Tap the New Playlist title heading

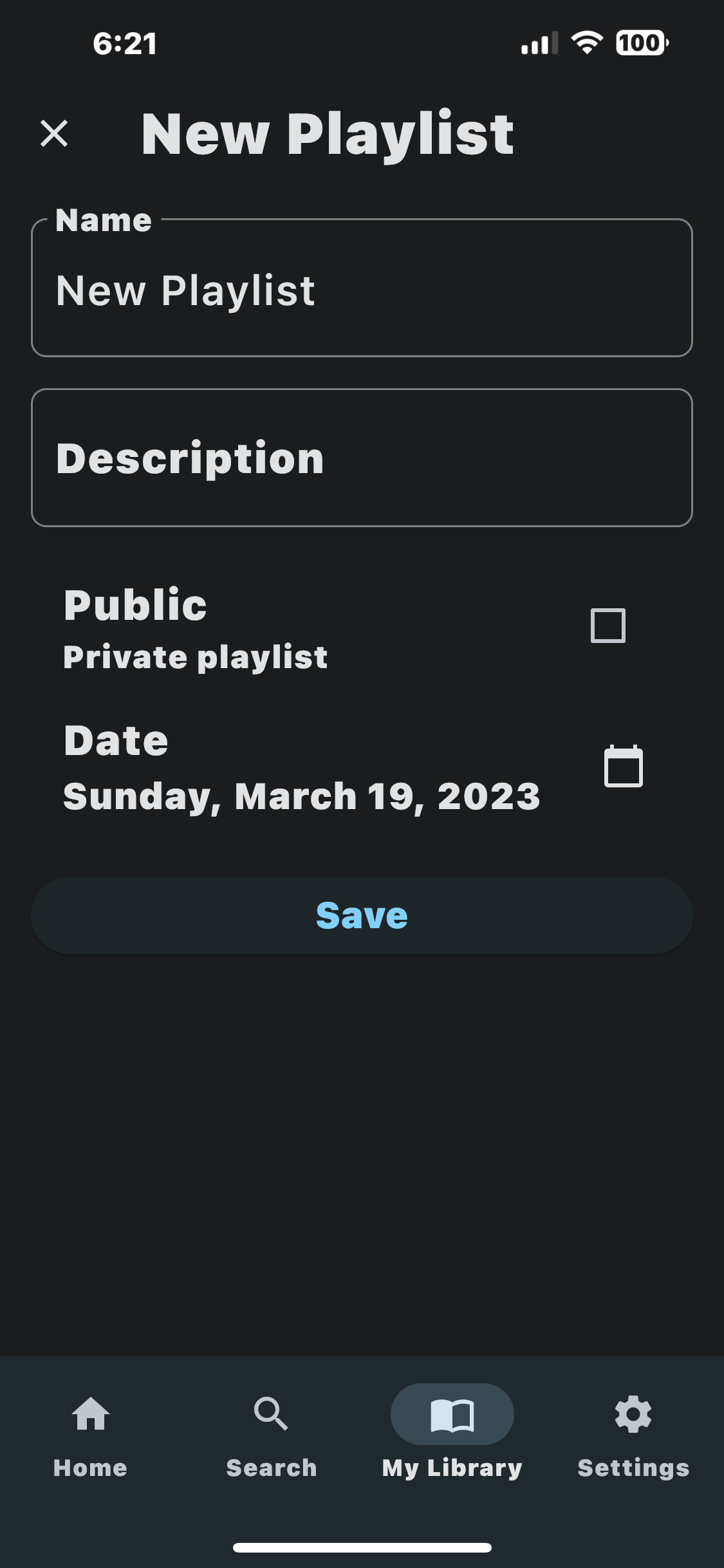pyautogui.click(x=327, y=133)
